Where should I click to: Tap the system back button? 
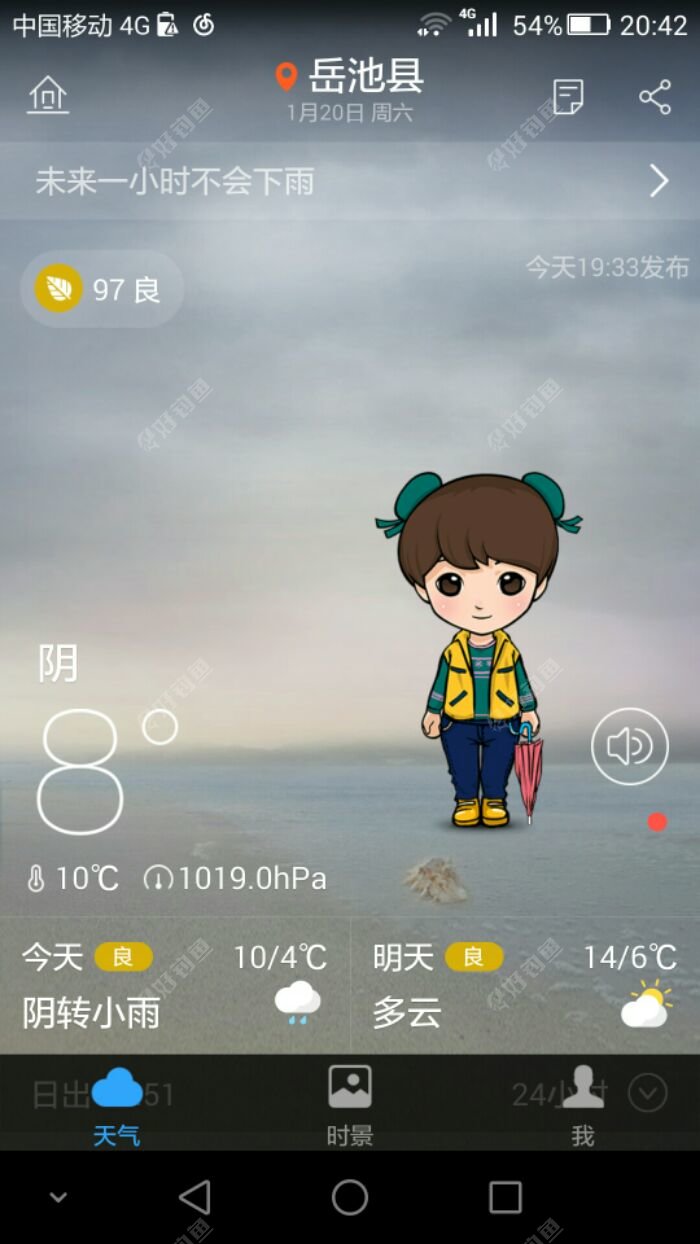click(x=195, y=1197)
